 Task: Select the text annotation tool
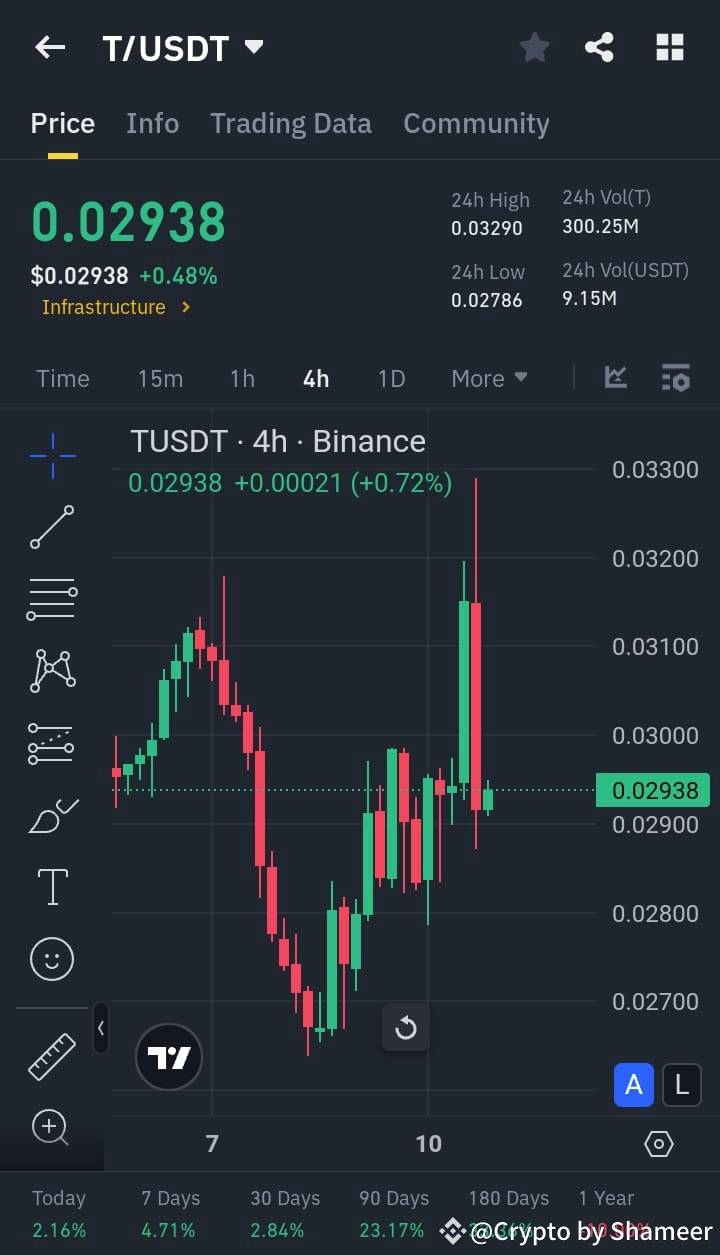click(51, 886)
